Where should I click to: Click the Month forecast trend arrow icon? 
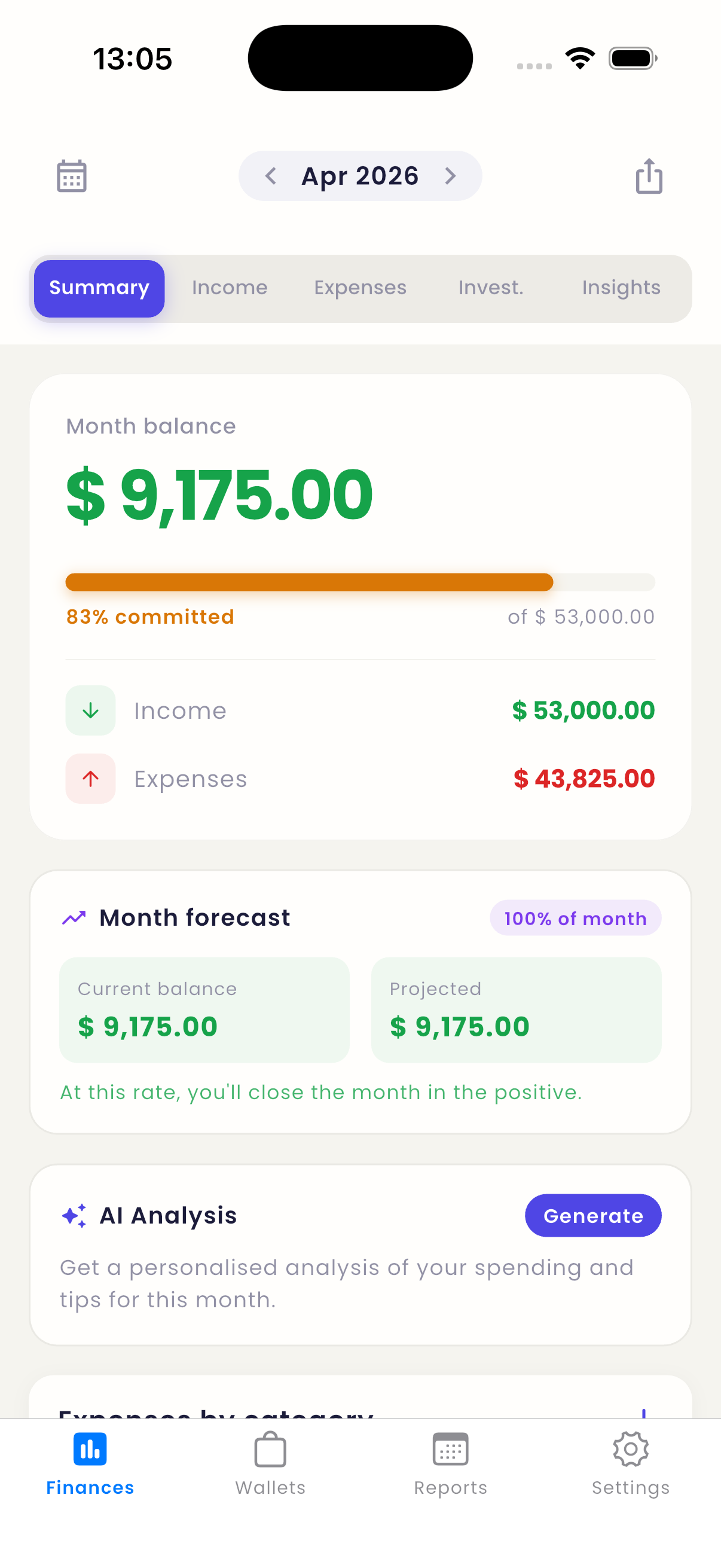(74, 917)
